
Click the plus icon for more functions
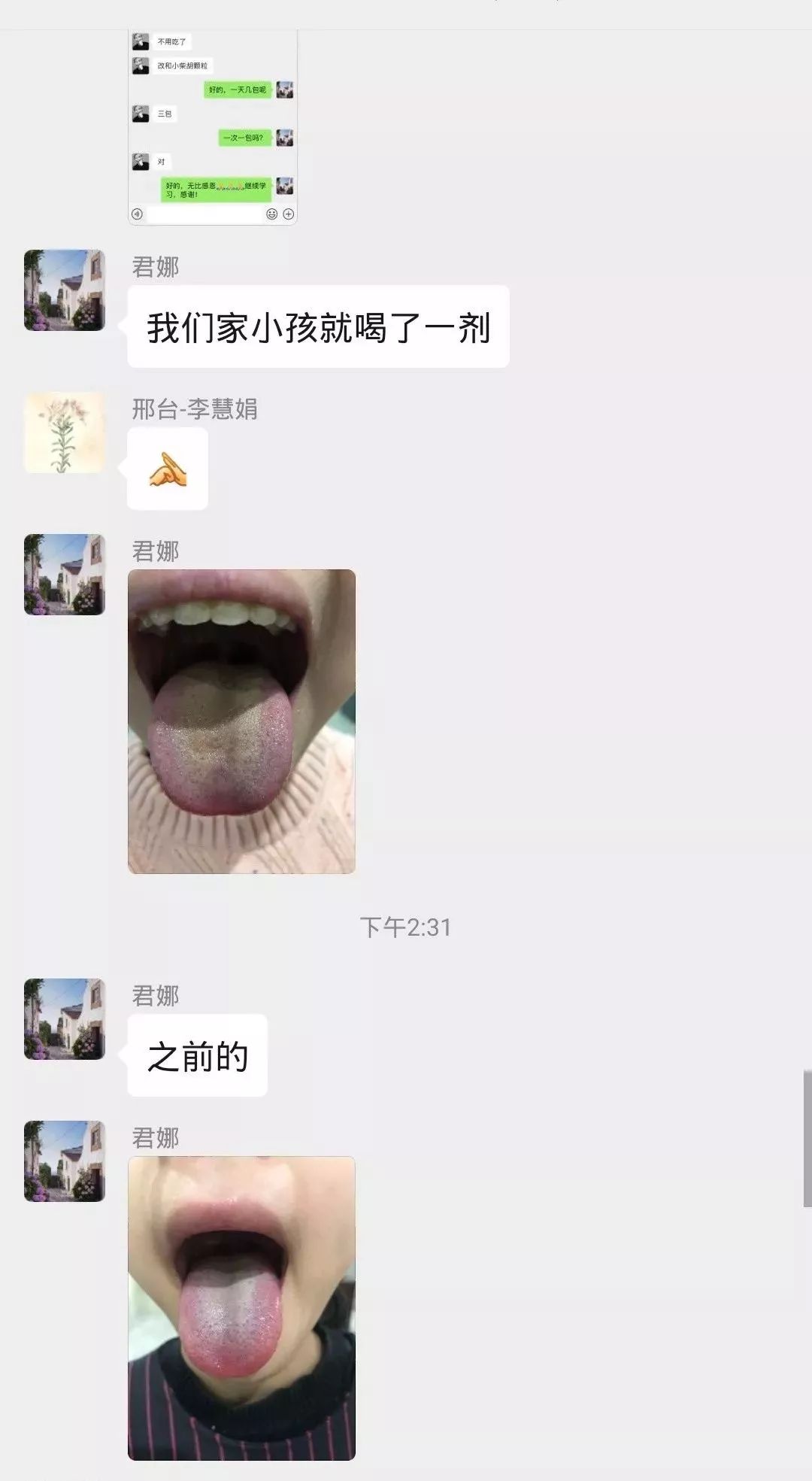(288, 213)
